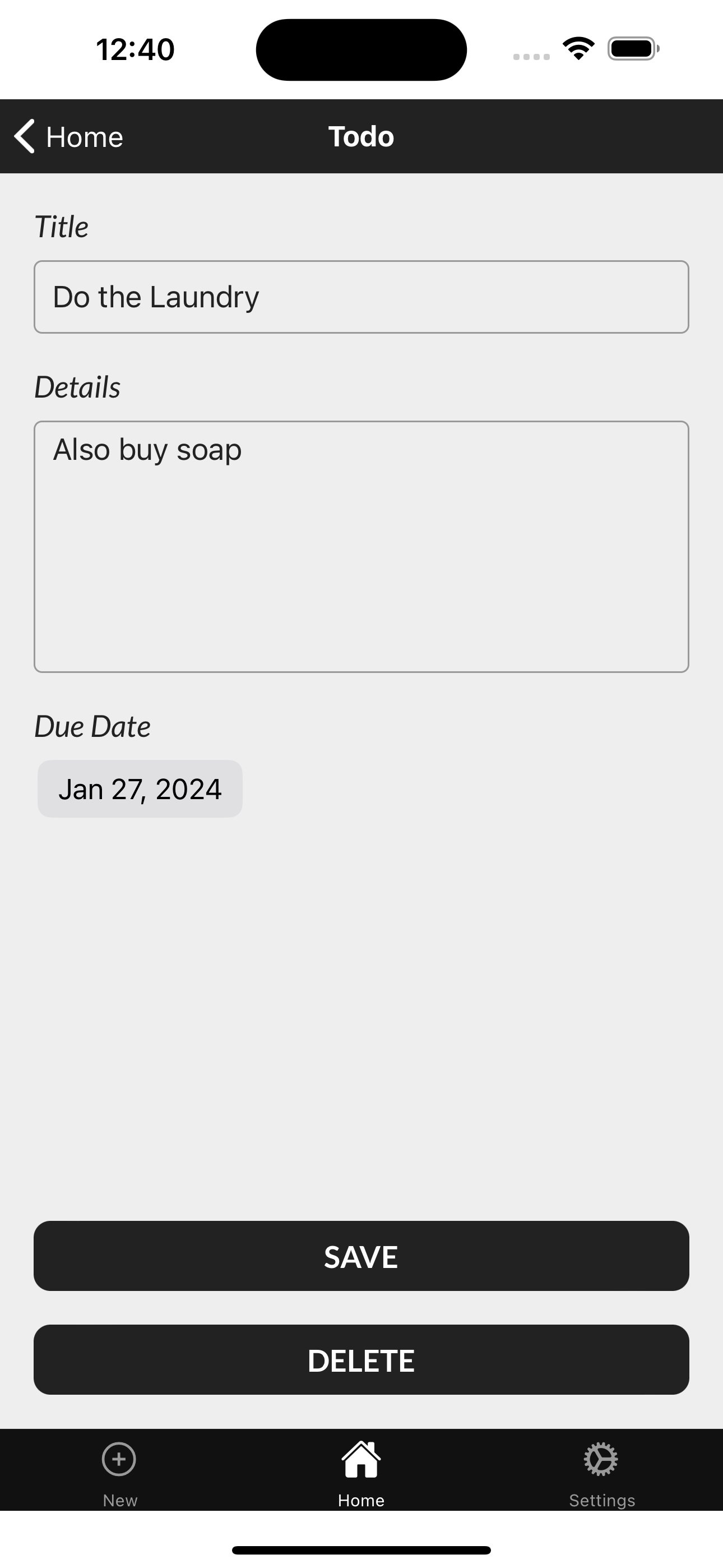Save the todo
Screen dimensions: 723x1568
(x=361, y=1256)
